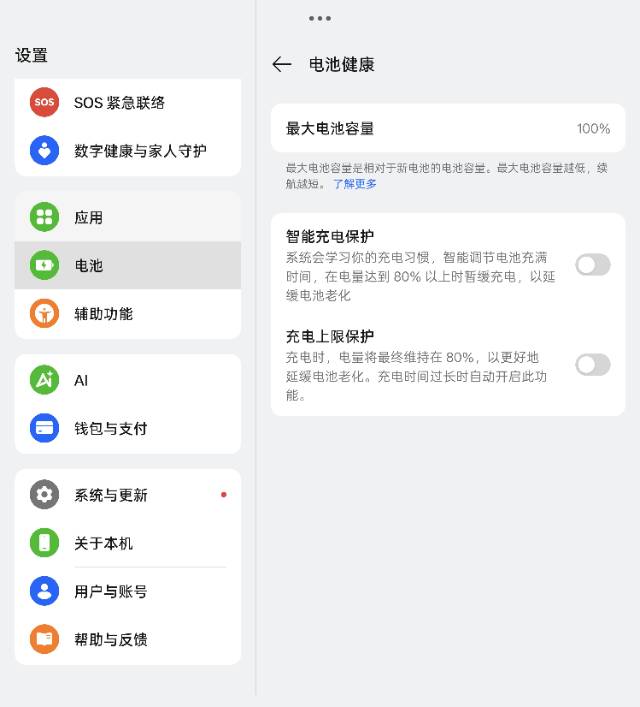
Task: Open SOS 紧急联络 settings
Action: click(x=127, y=102)
